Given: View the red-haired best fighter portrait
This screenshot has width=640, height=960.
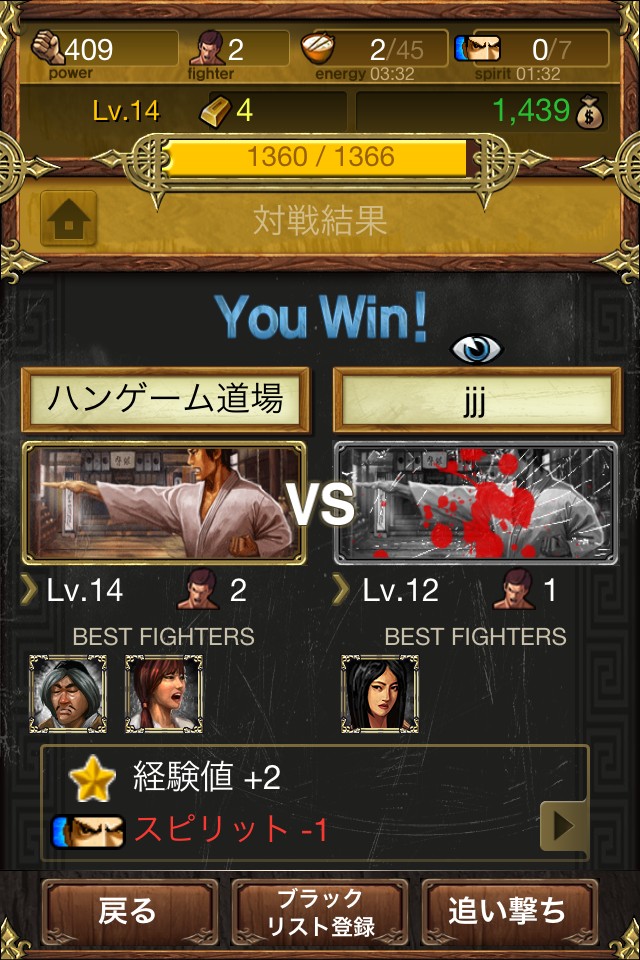Looking at the screenshot, I should pos(163,694).
